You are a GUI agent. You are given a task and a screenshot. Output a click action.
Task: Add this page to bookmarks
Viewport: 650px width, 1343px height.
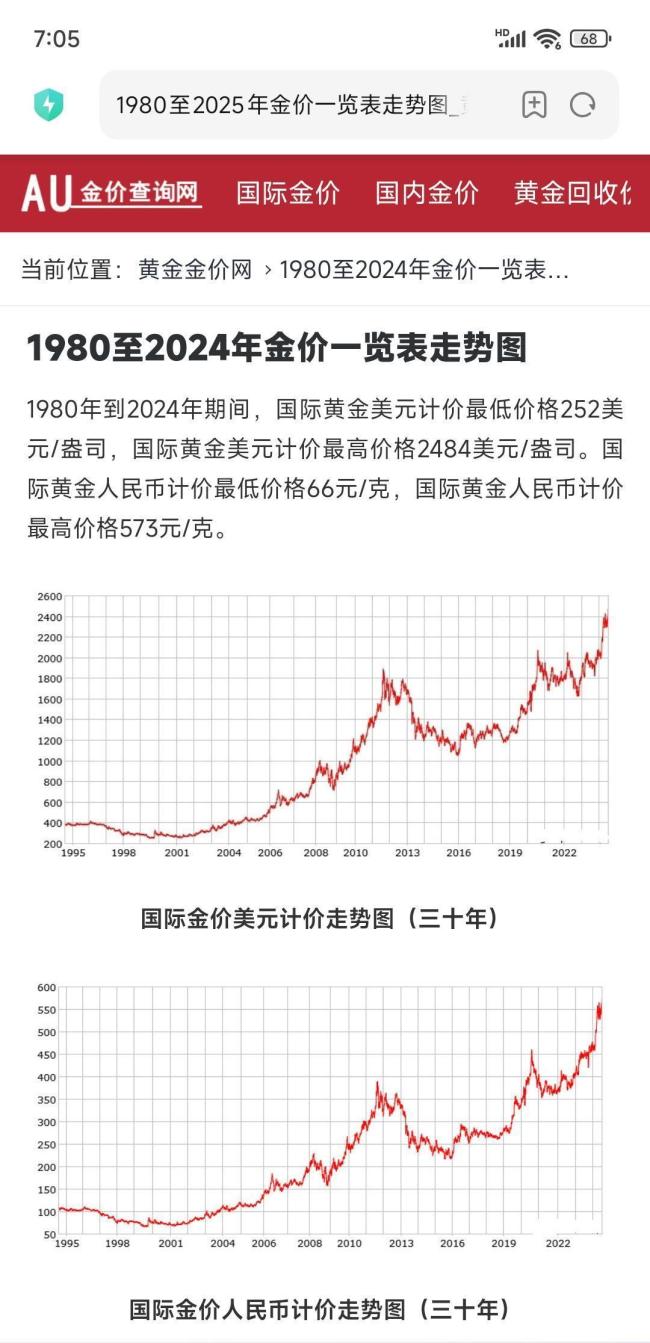point(535,104)
